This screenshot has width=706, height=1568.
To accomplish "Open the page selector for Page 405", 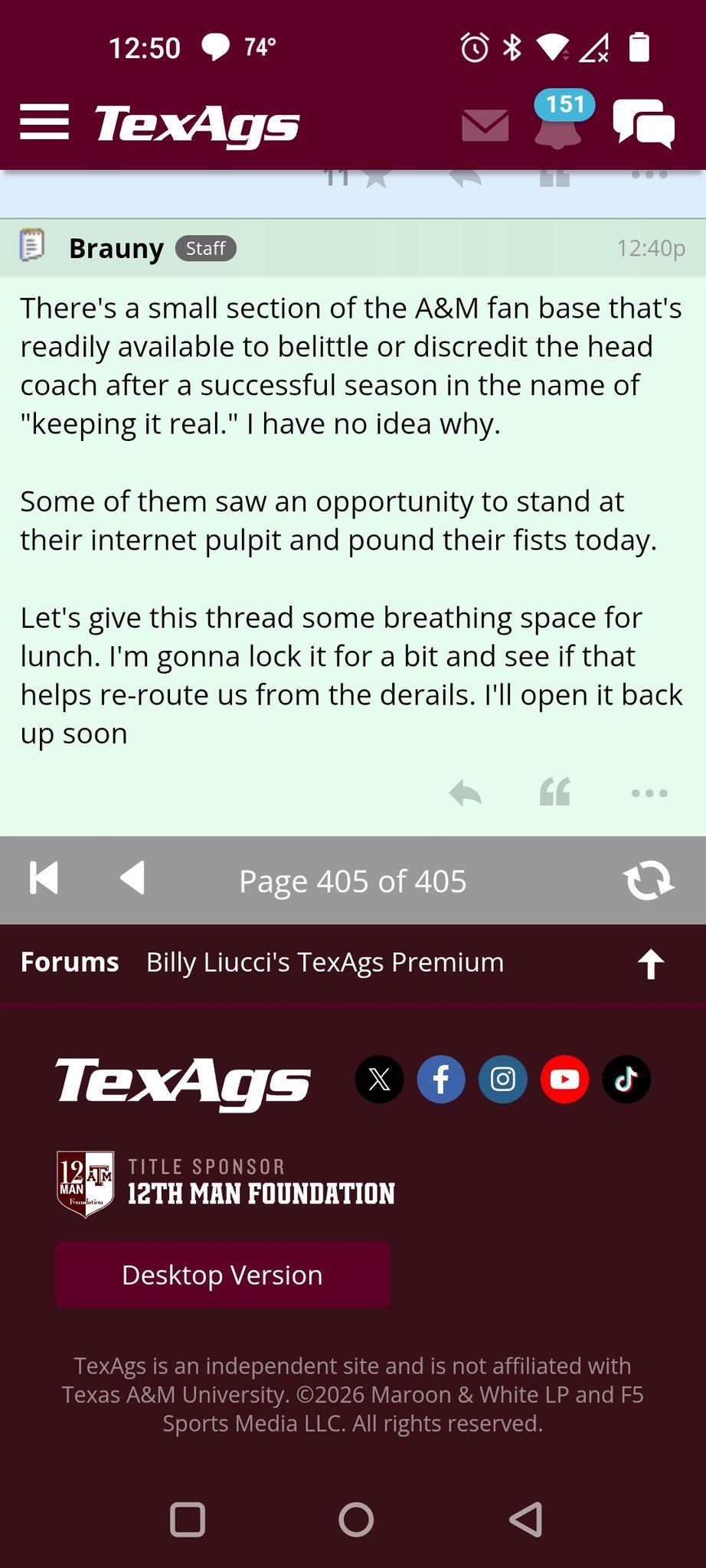I will tap(352, 881).
